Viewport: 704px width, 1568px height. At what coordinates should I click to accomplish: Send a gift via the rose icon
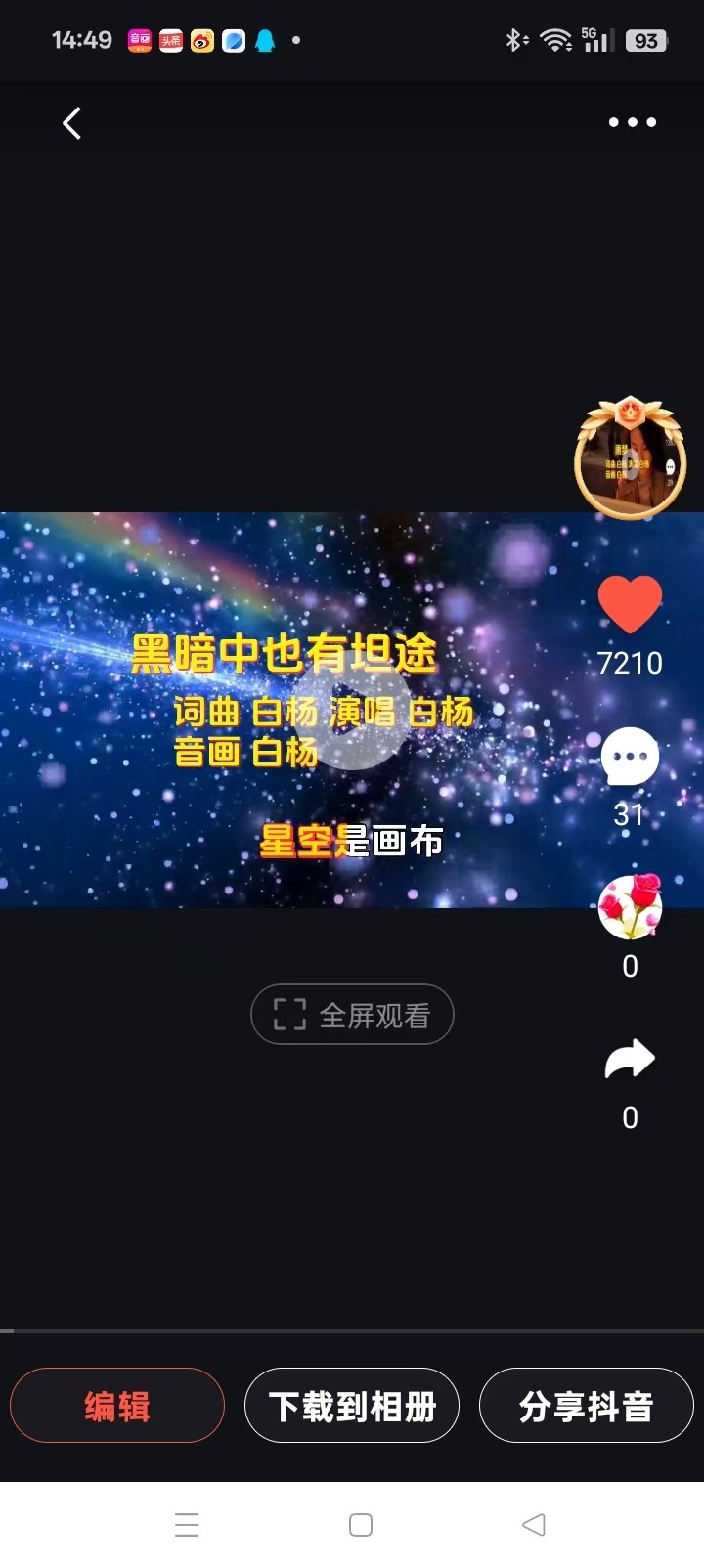click(x=630, y=907)
